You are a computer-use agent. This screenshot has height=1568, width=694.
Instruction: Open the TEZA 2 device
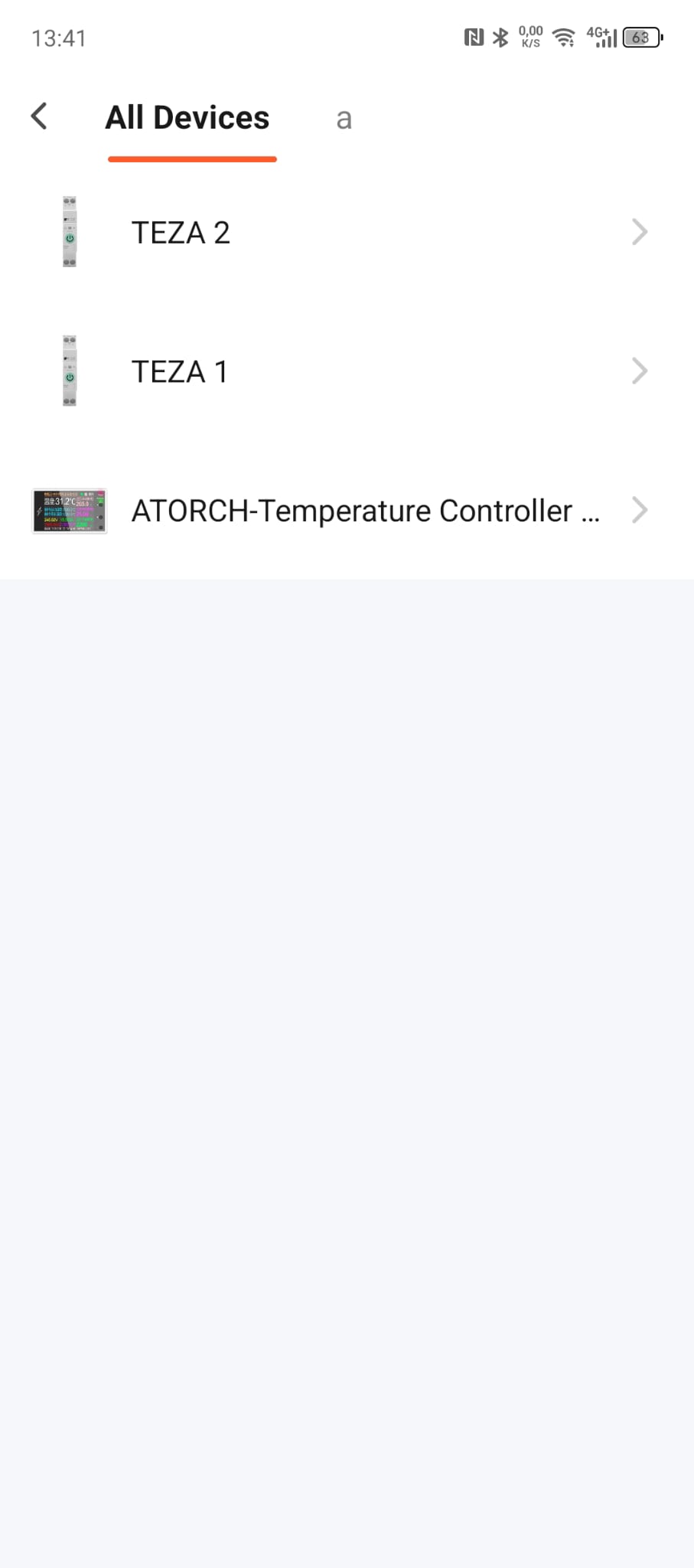[x=347, y=232]
